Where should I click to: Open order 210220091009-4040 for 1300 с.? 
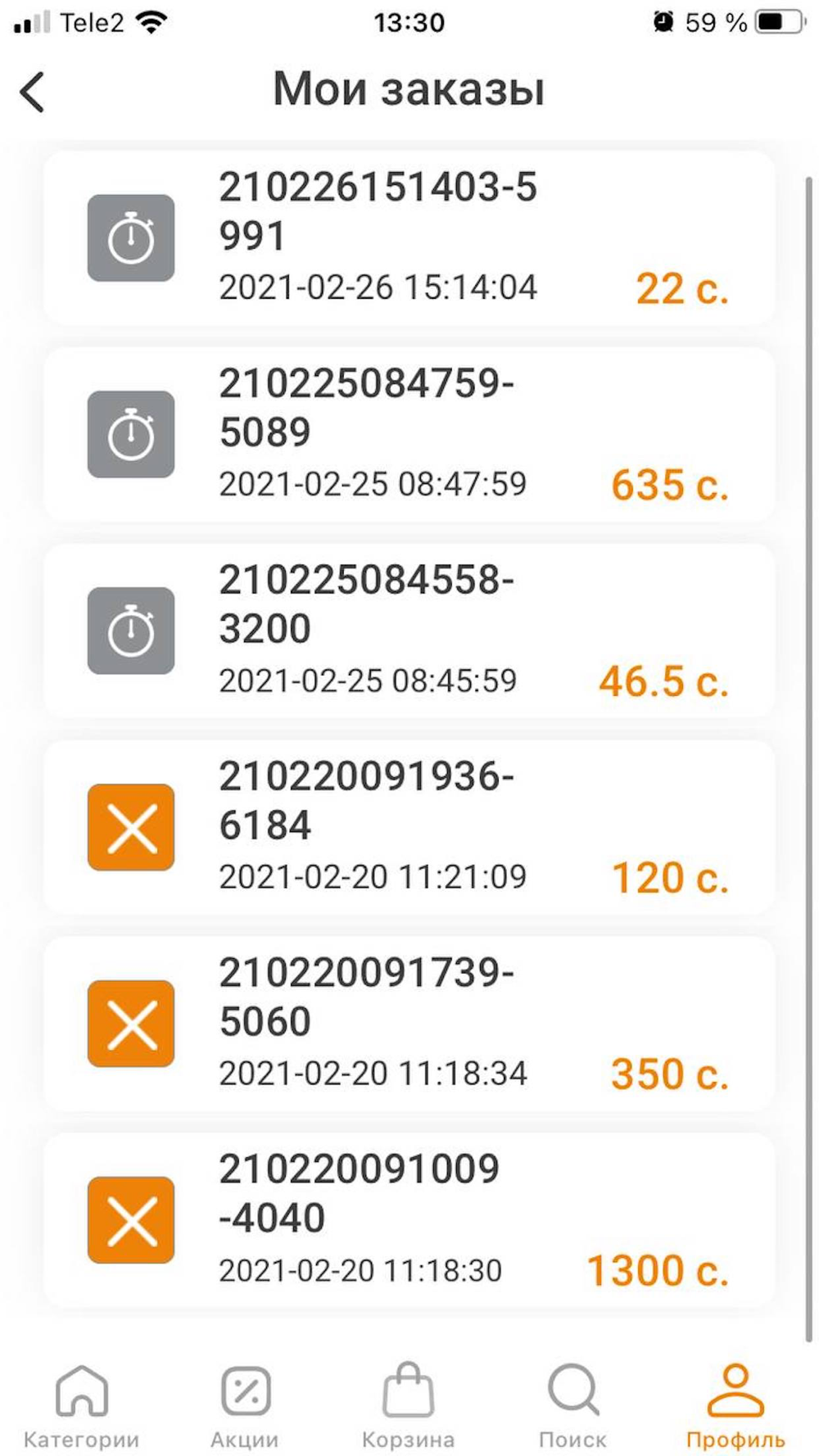409,1220
